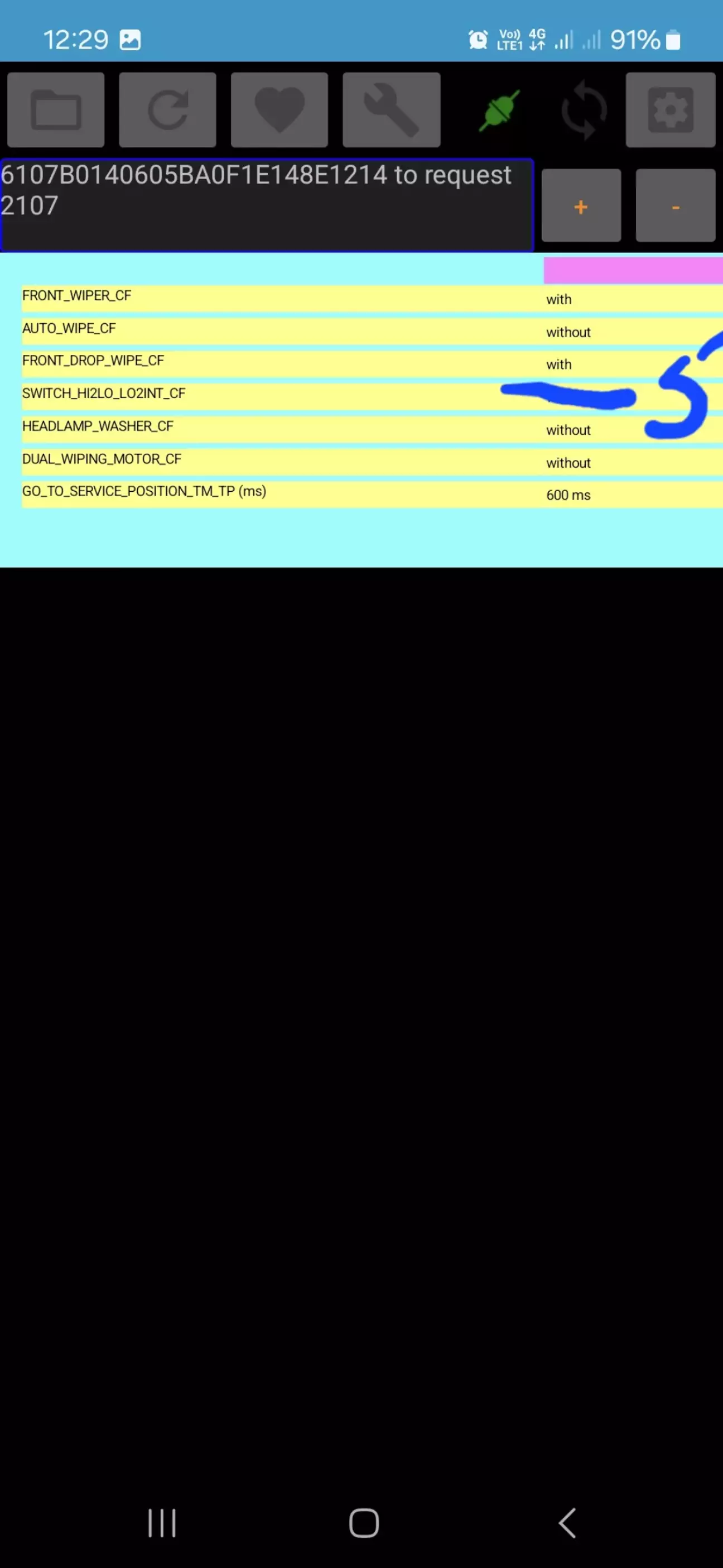
Task: Tap the circular sync arrows icon
Action: click(x=584, y=110)
